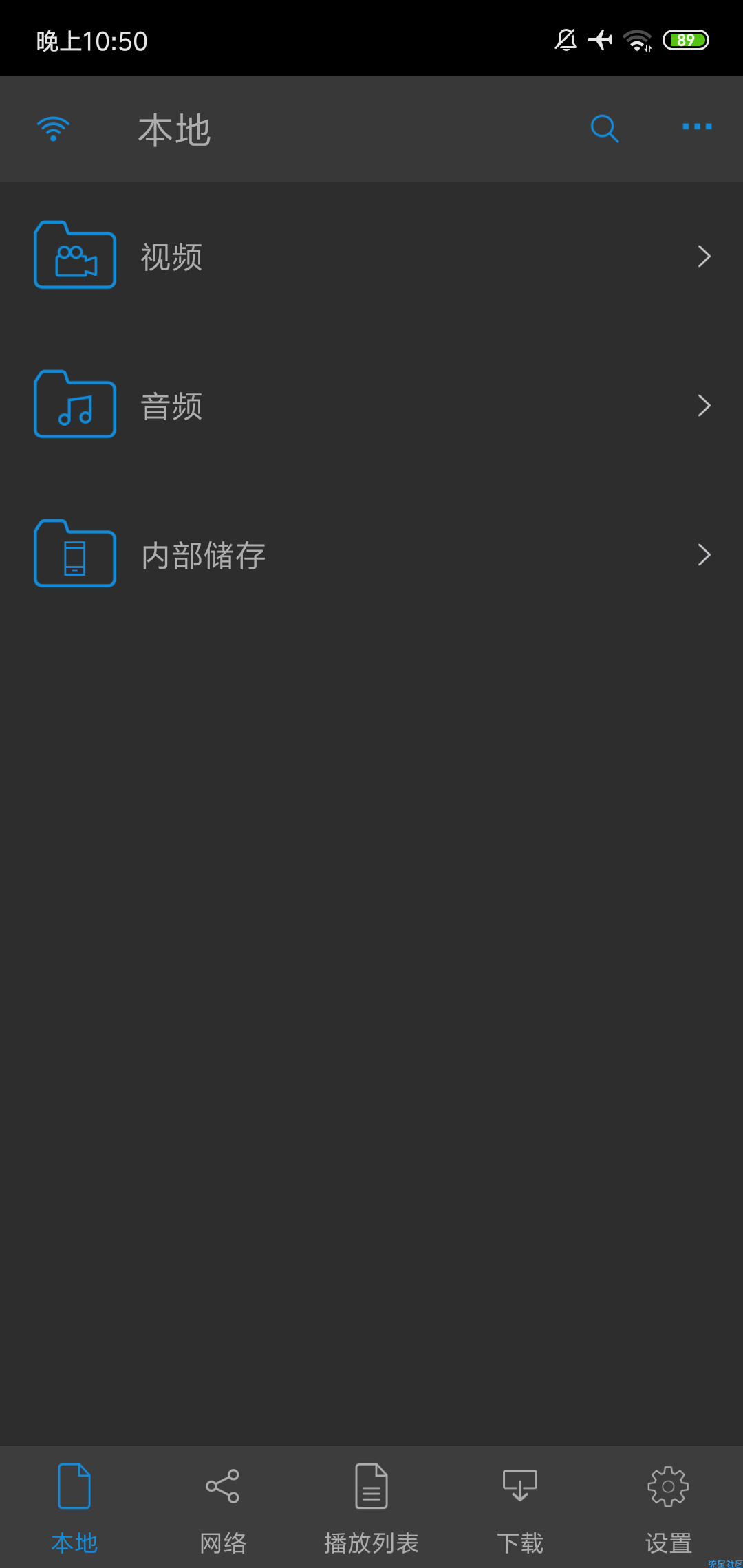Select the 本地 tab
Image resolution: width=743 pixels, height=1568 pixels.
(x=74, y=1506)
